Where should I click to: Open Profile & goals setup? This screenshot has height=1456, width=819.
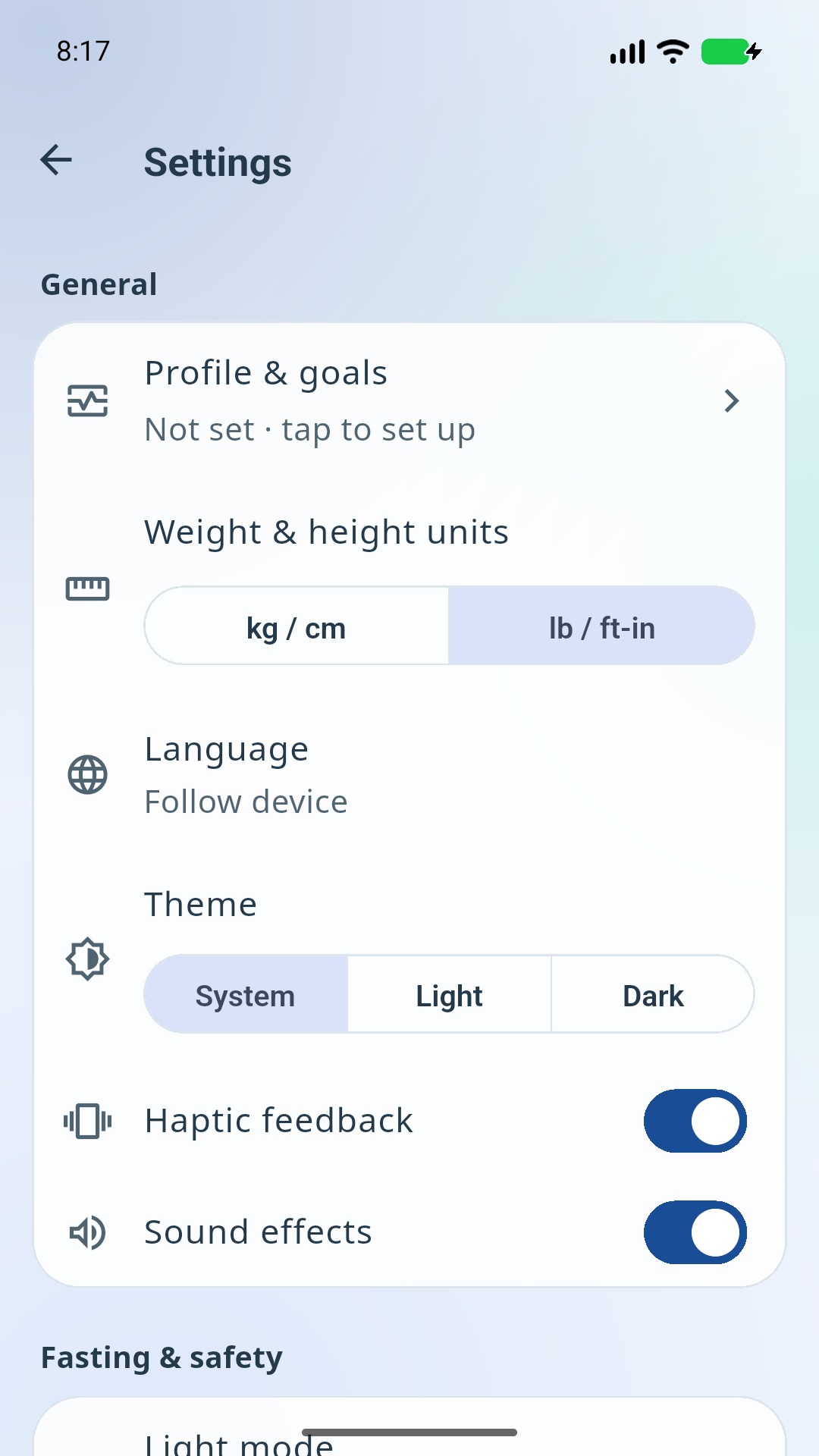(409, 400)
